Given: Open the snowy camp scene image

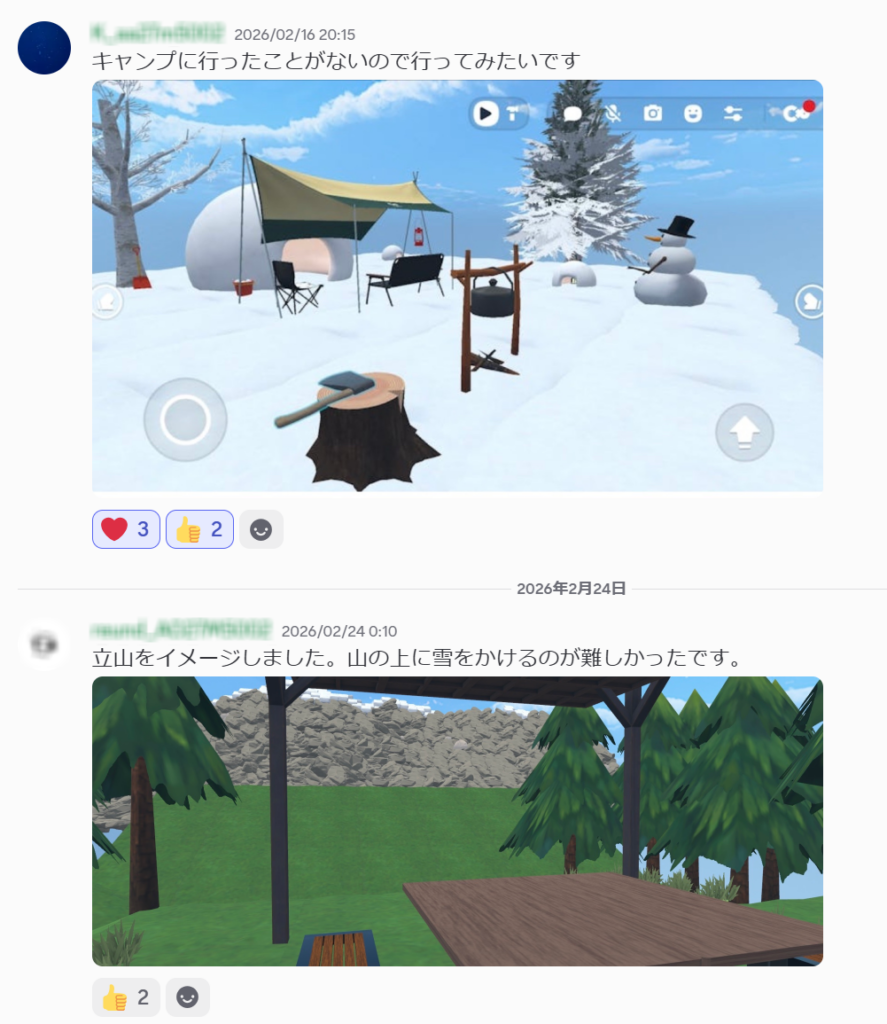Looking at the screenshot, I should [457, 285].
